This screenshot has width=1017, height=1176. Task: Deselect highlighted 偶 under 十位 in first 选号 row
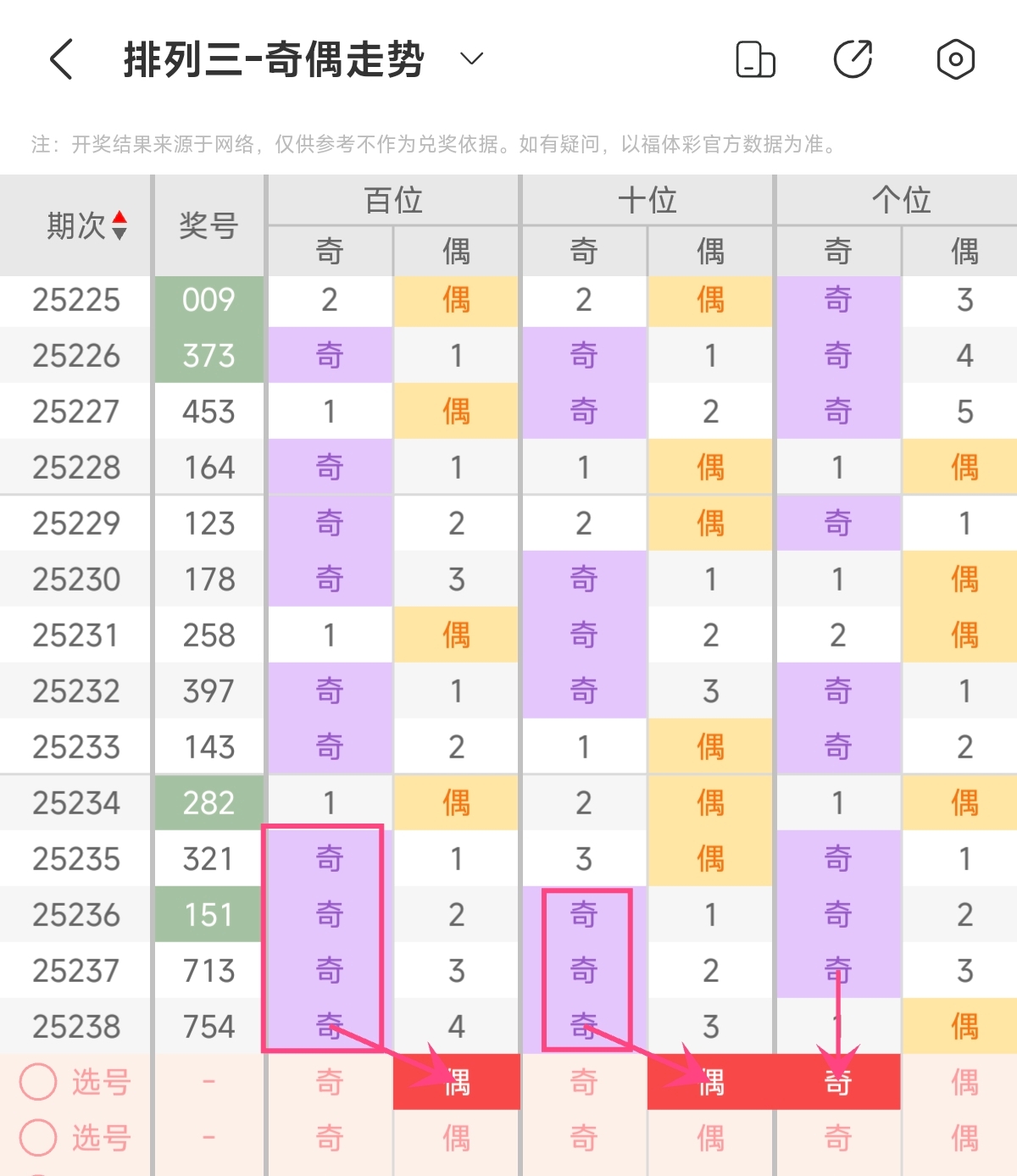(711, 1082)
